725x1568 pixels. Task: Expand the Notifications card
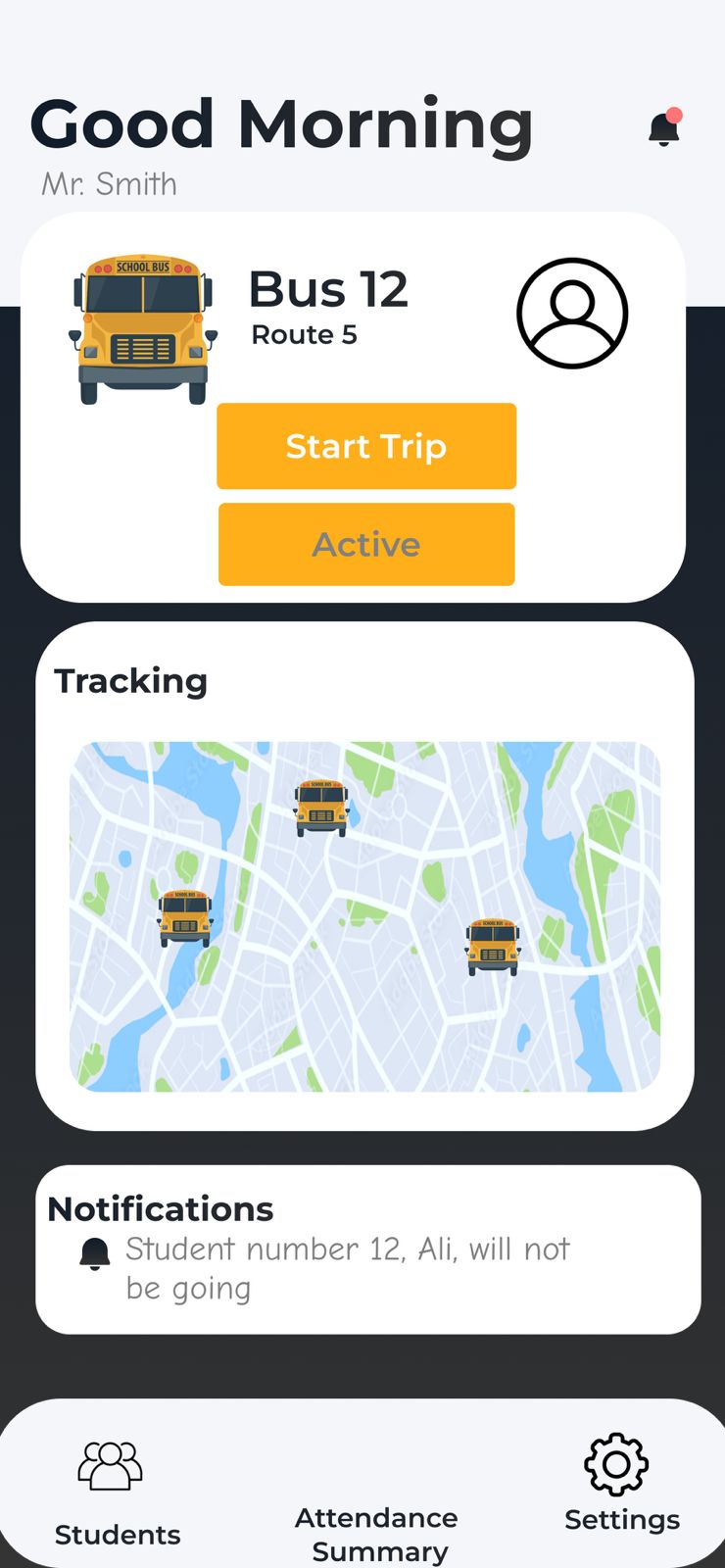coord(160,1208)
